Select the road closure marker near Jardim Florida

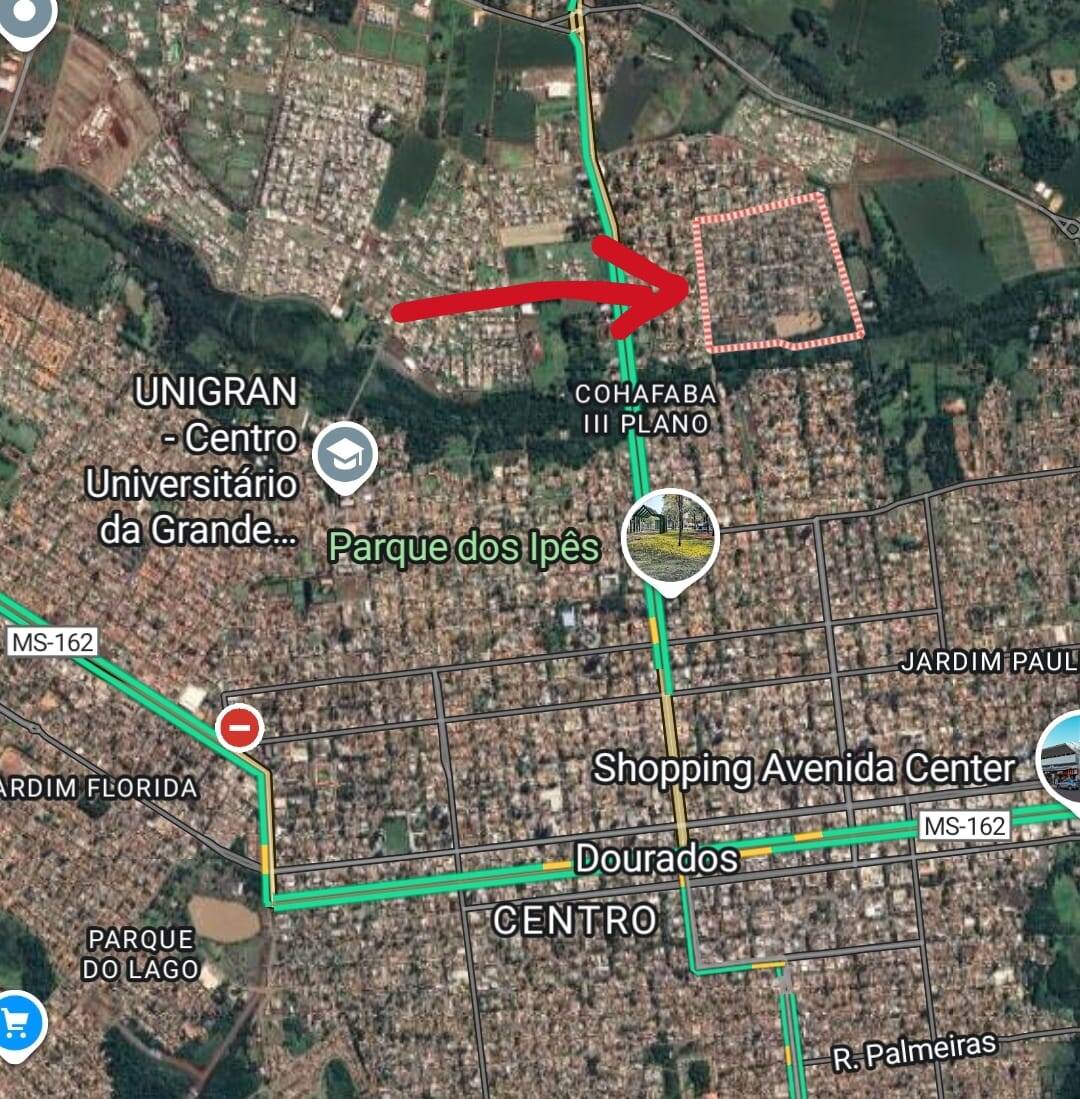(240, 728)
